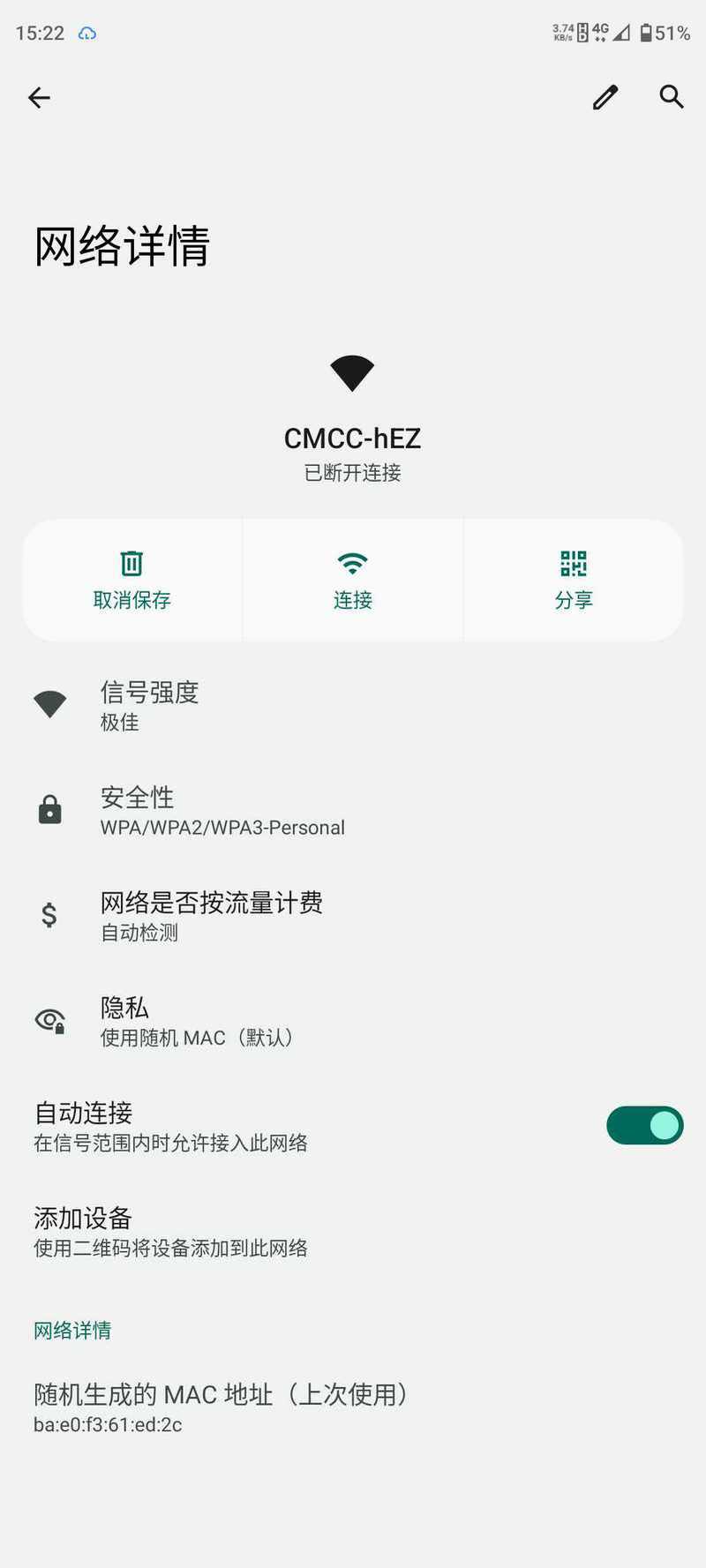Connect to CMCC-hEZ using 连接
The height and width of the screenshot is (1568, 706).
353,580
